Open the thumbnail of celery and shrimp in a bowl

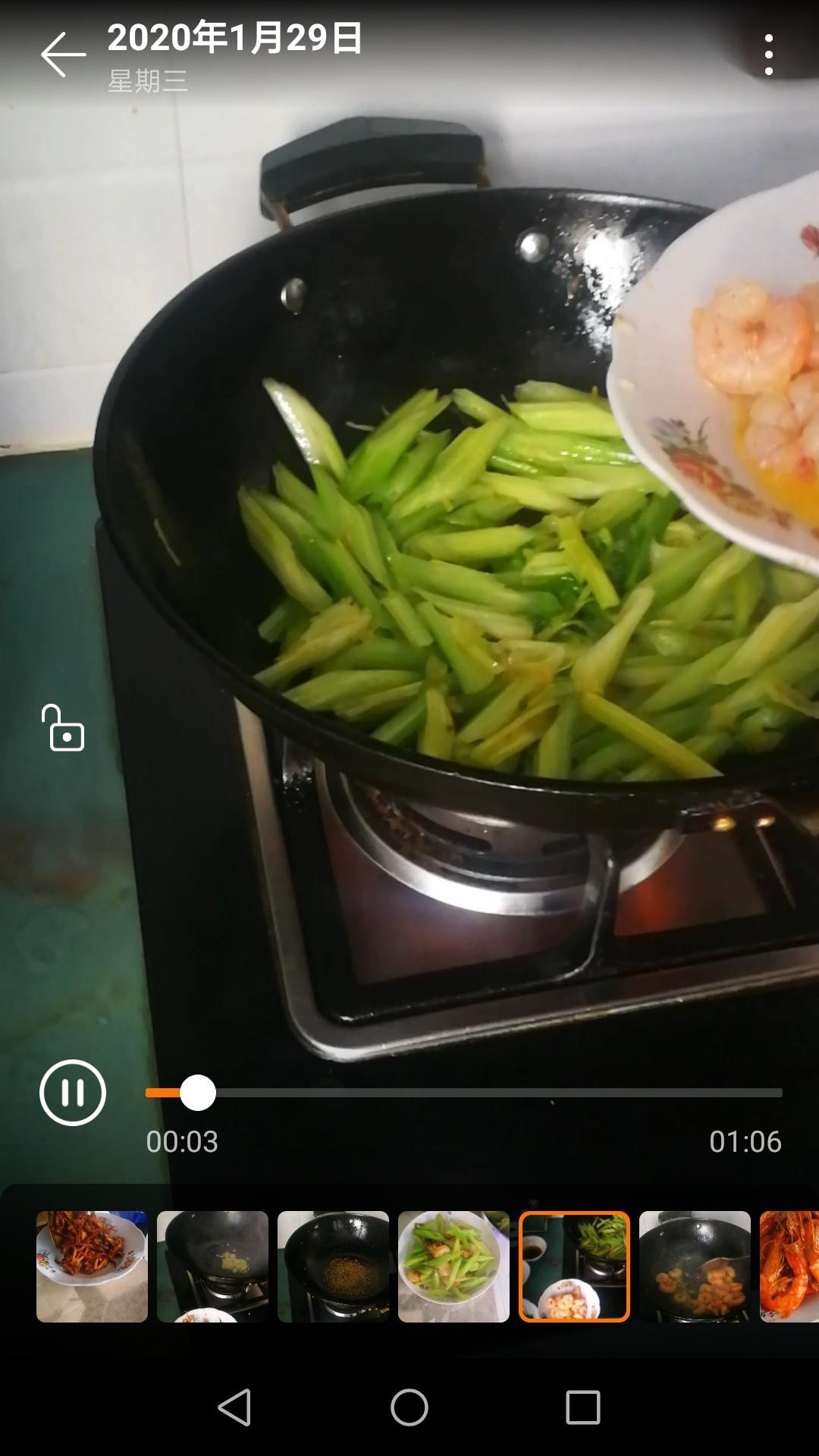(x=453, y=1266)
